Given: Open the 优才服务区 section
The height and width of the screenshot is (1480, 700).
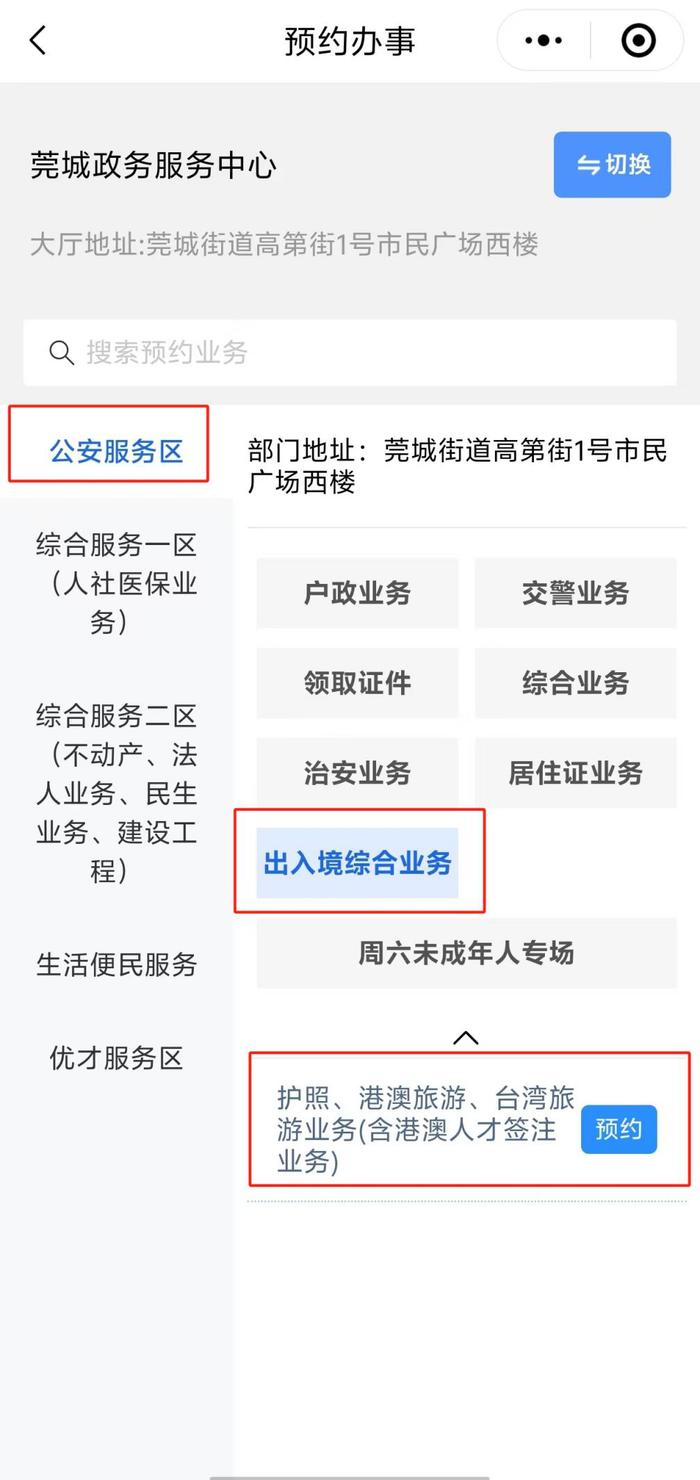Looking at the screenshot, I should pyautogui.click(x=117, y=1058).
